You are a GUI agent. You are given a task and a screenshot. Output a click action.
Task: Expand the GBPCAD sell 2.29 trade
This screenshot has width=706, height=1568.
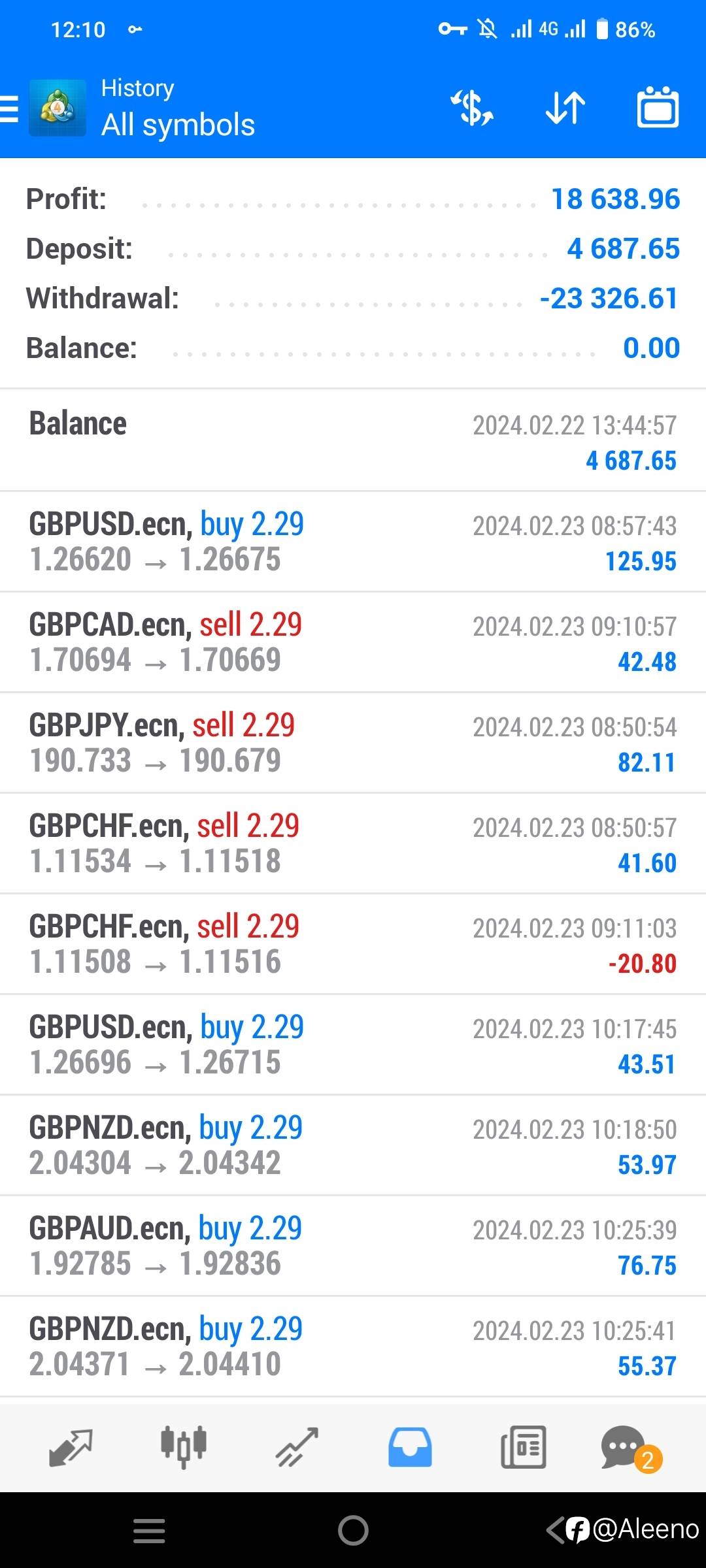click(353, 642)
